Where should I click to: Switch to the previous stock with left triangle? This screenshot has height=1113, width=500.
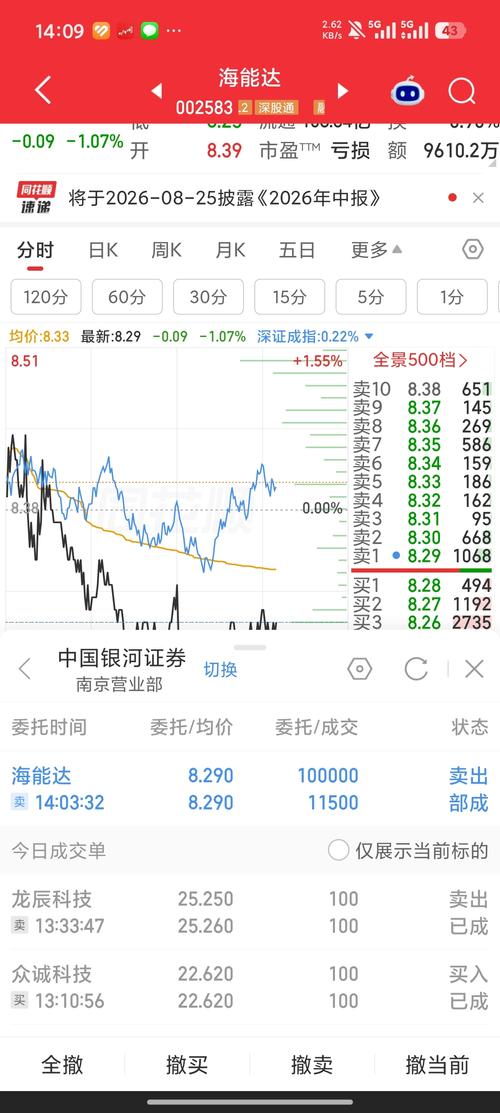[x=156, y=91]
